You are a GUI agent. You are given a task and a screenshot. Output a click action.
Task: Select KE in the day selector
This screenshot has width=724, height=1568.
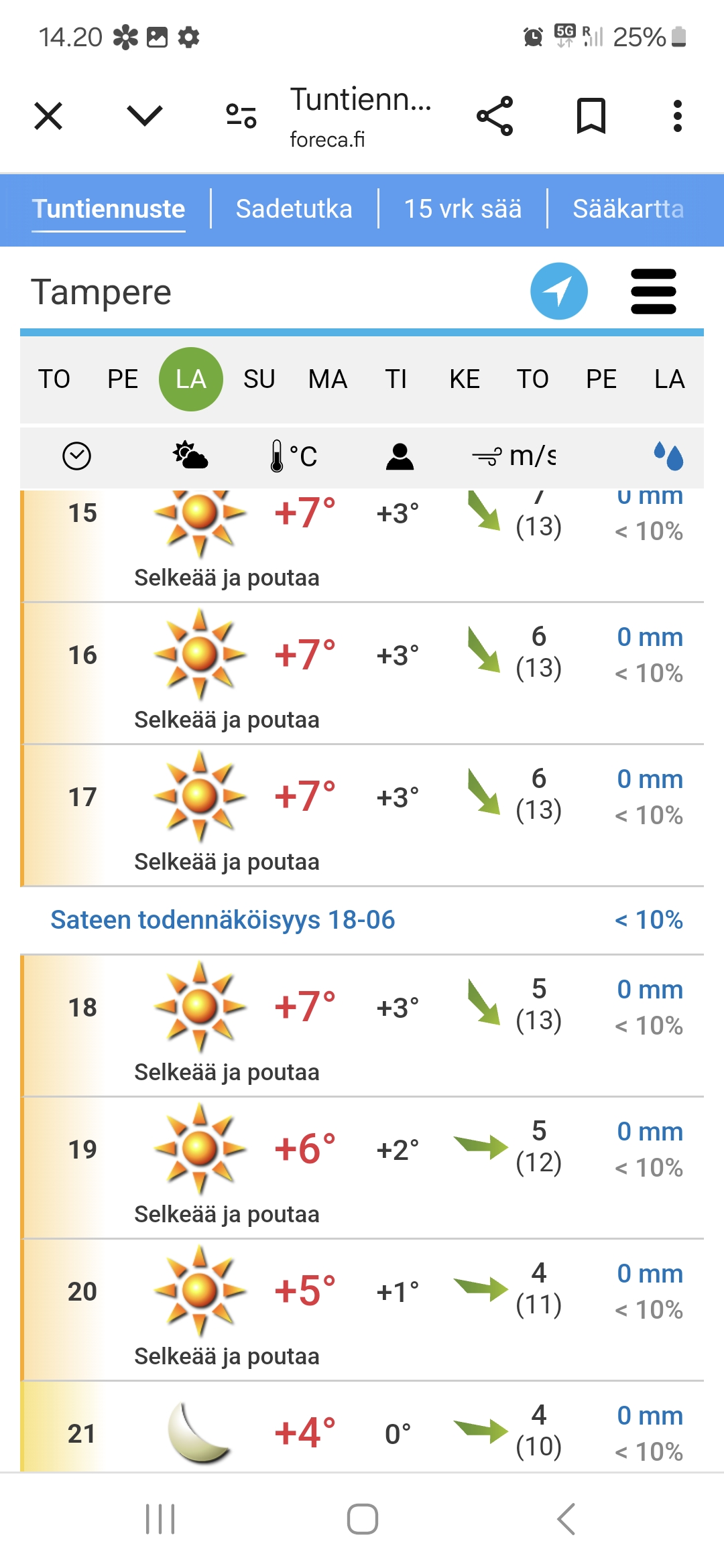[465, 379]
